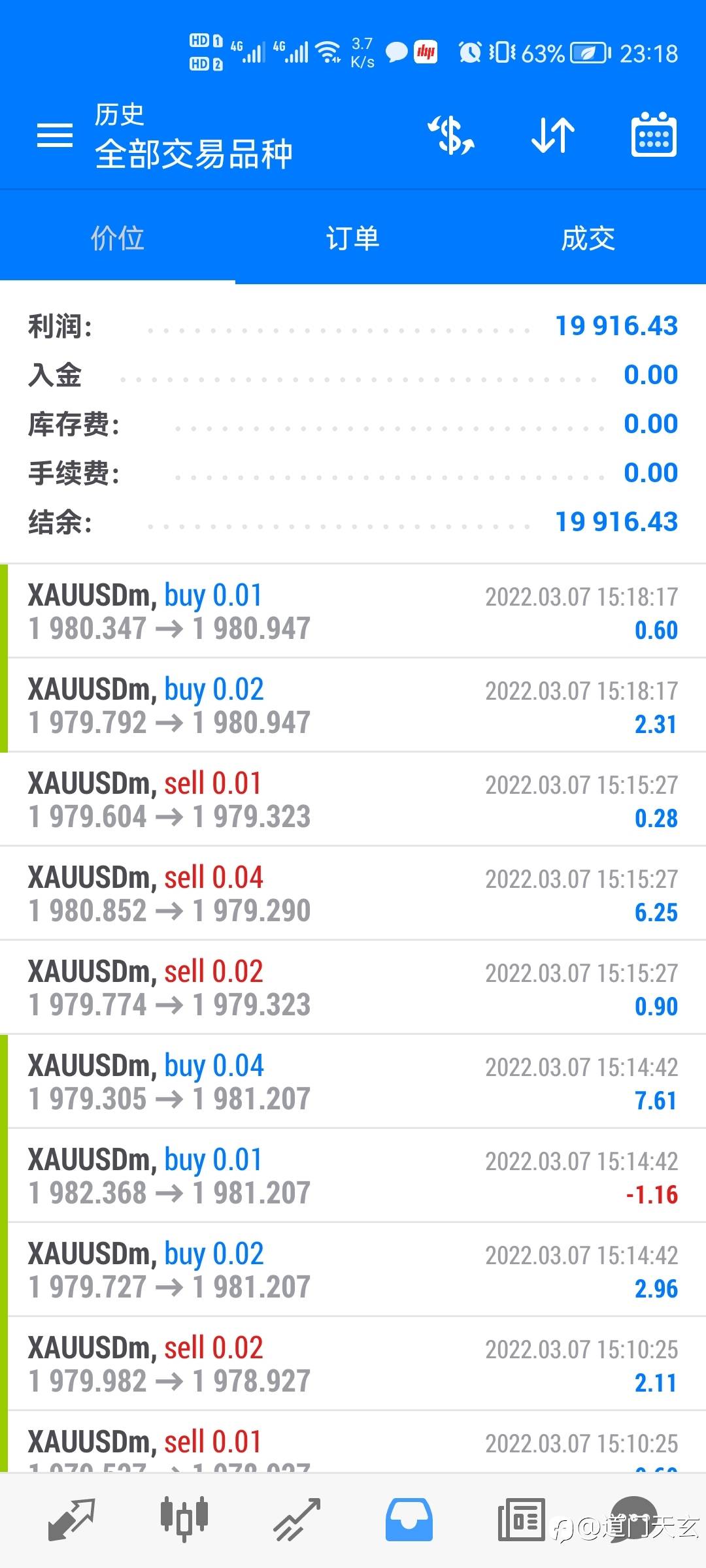Open the calendar date range picker
706x1568 pixels.
654,135
